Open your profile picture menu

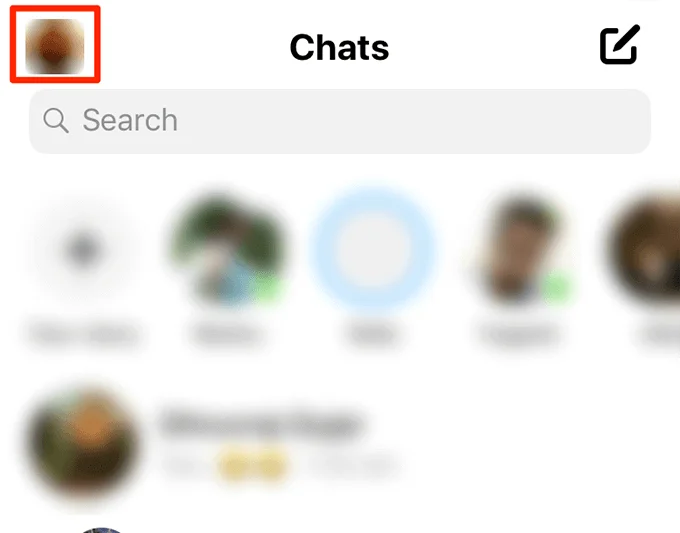55,45
